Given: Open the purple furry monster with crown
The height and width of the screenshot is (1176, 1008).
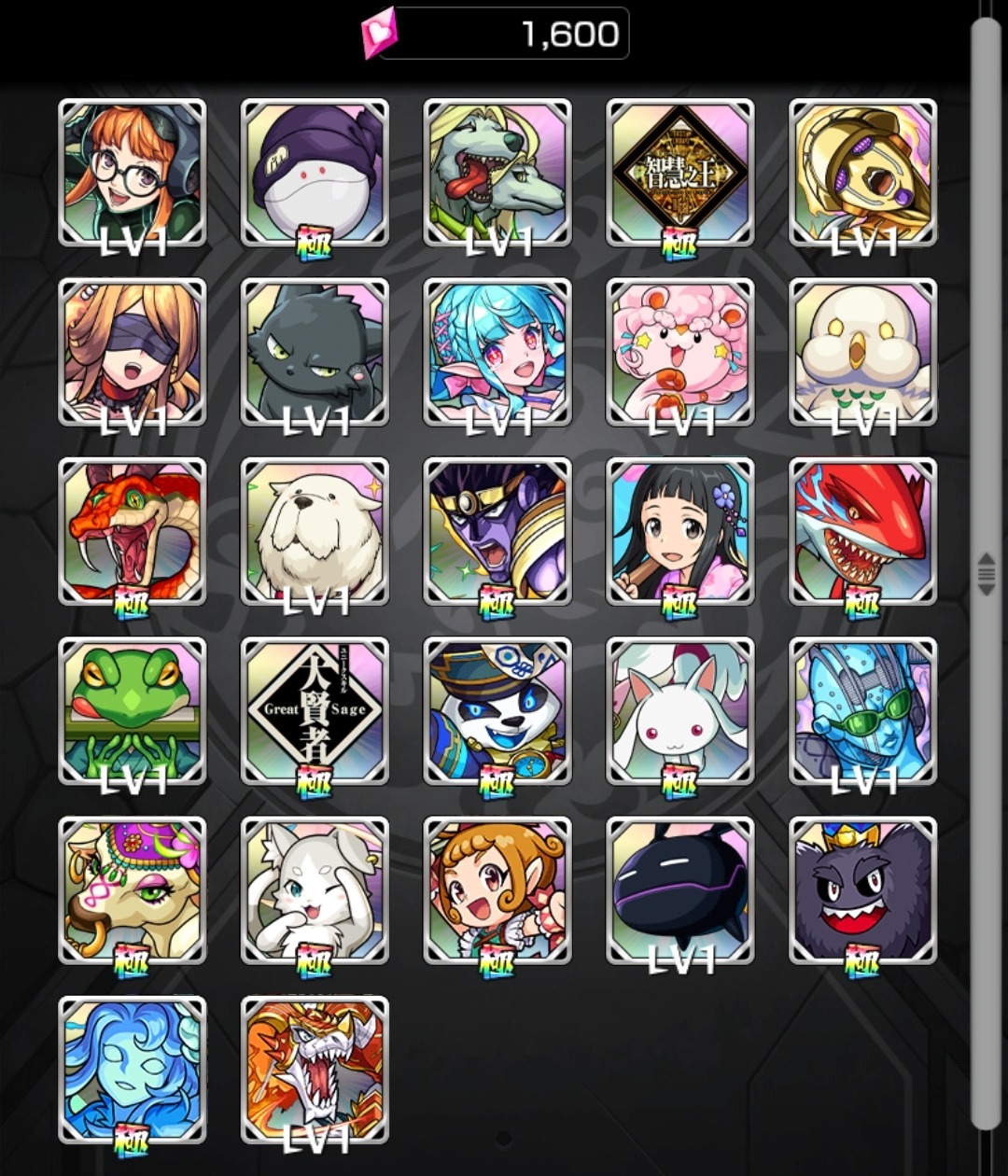Looking at the screenshot, I should (862, 889).
